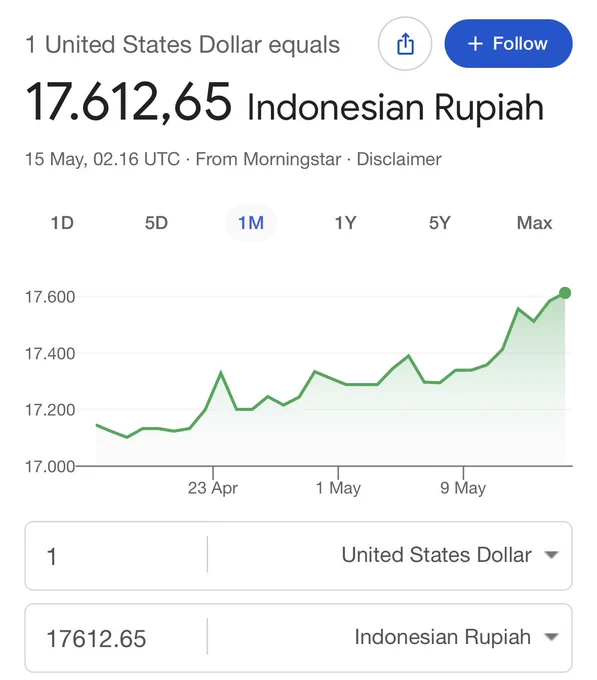Viewport: 597px width, 680px height.
Task: Select the 1M chart range
Action: (x=251, y=223)
